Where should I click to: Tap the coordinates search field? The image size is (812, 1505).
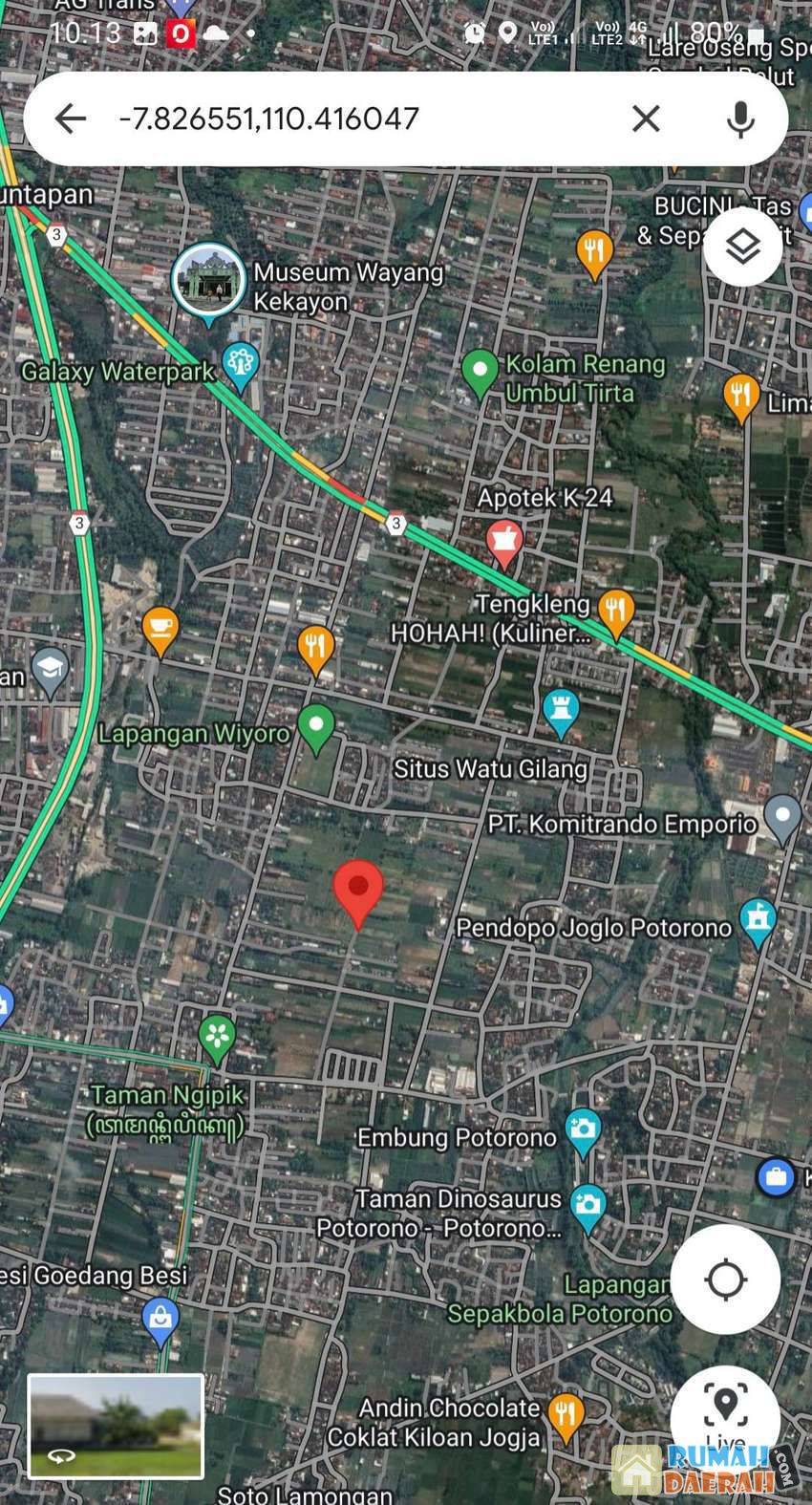click(x=363, y=118)
